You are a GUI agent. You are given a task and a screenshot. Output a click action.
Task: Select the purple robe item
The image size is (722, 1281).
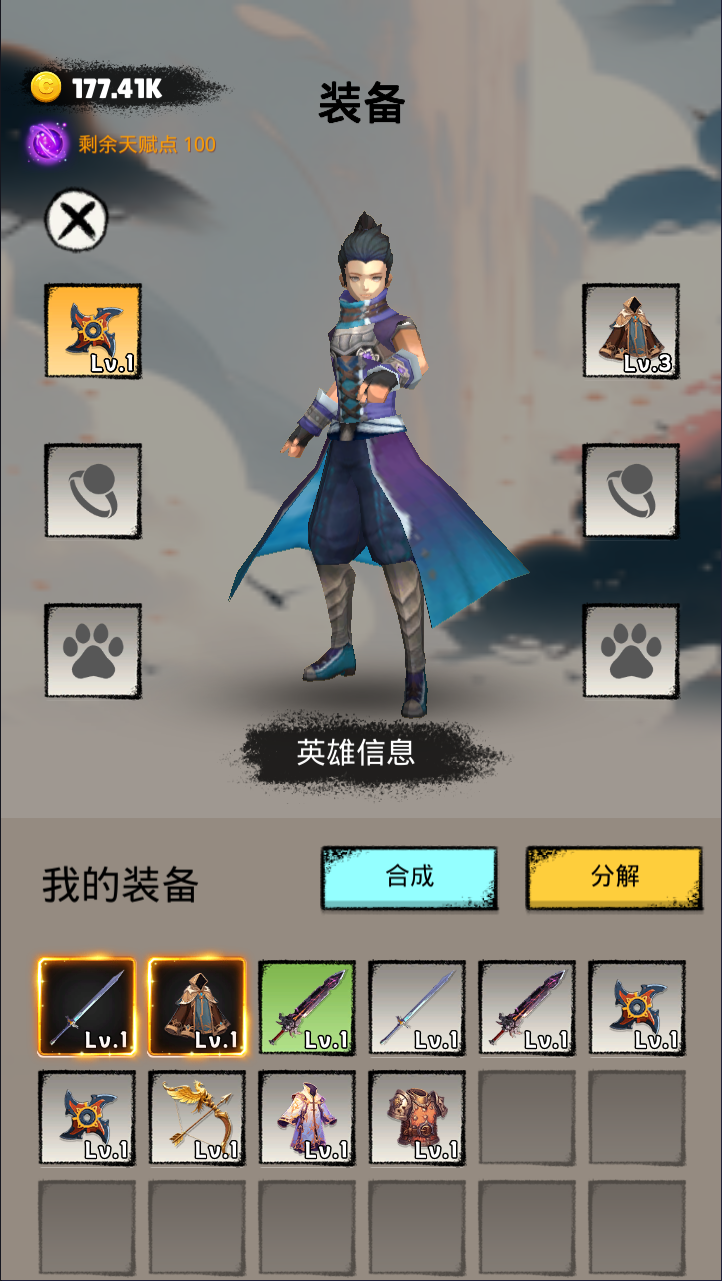(307, 1117)
